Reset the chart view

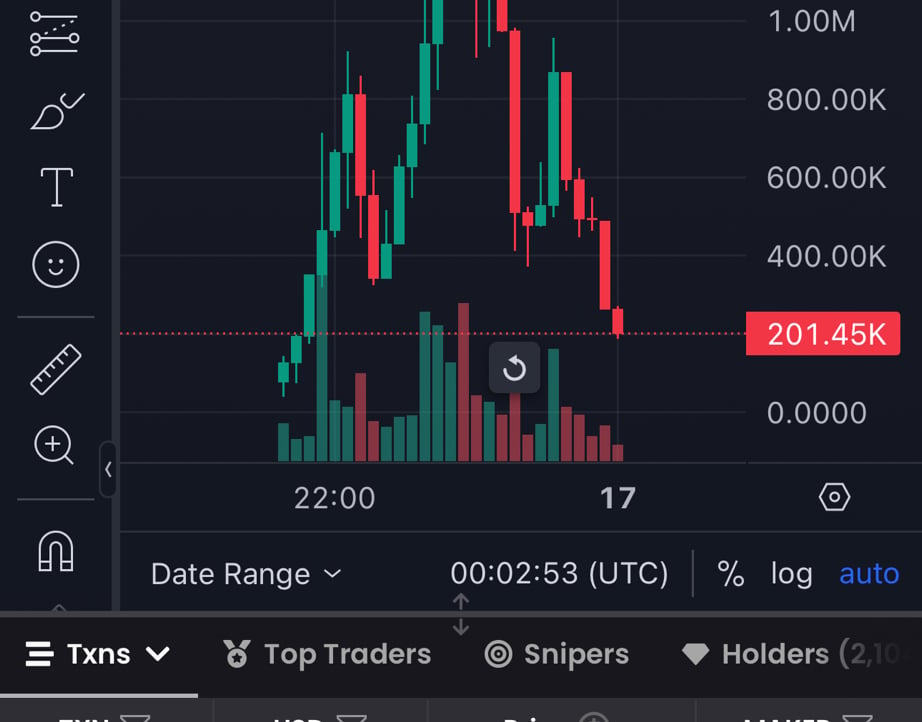515,368
